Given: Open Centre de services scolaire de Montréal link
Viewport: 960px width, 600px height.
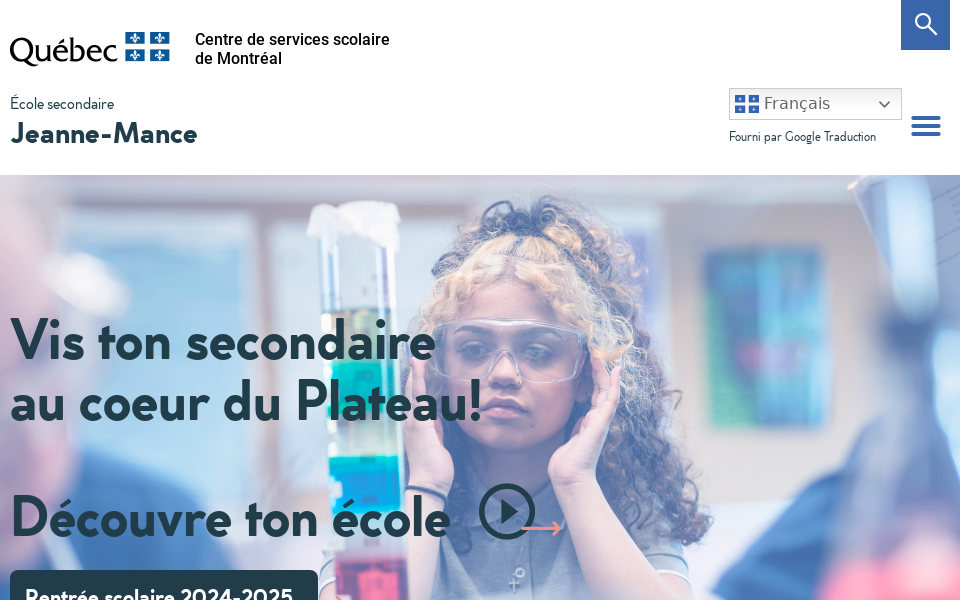Looking at the screenshot, I should click(x=292, y=49).
